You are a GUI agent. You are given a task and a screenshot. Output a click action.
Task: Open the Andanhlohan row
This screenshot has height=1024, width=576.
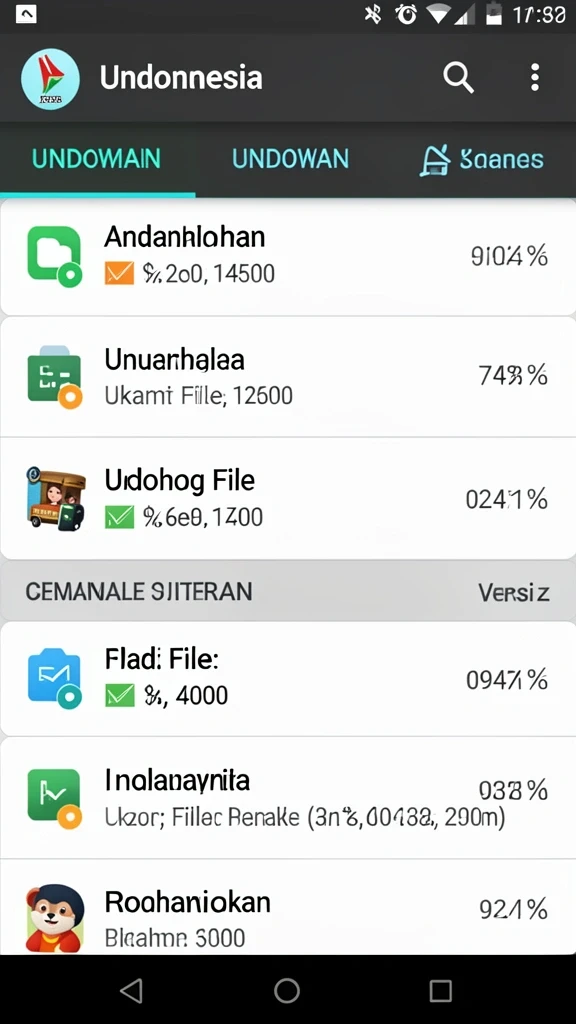pos(288,257)
